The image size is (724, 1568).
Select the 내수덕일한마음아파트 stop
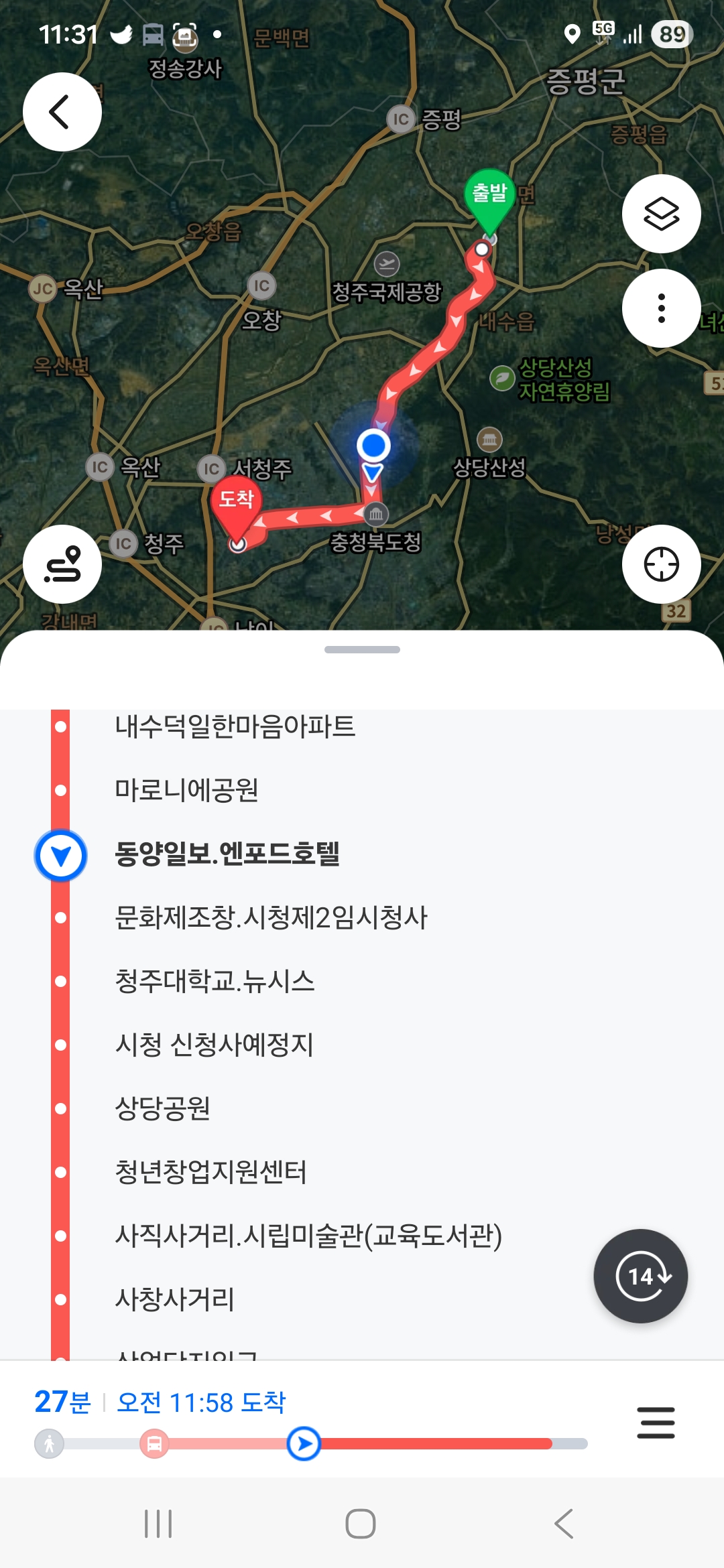tap(235, 726)
